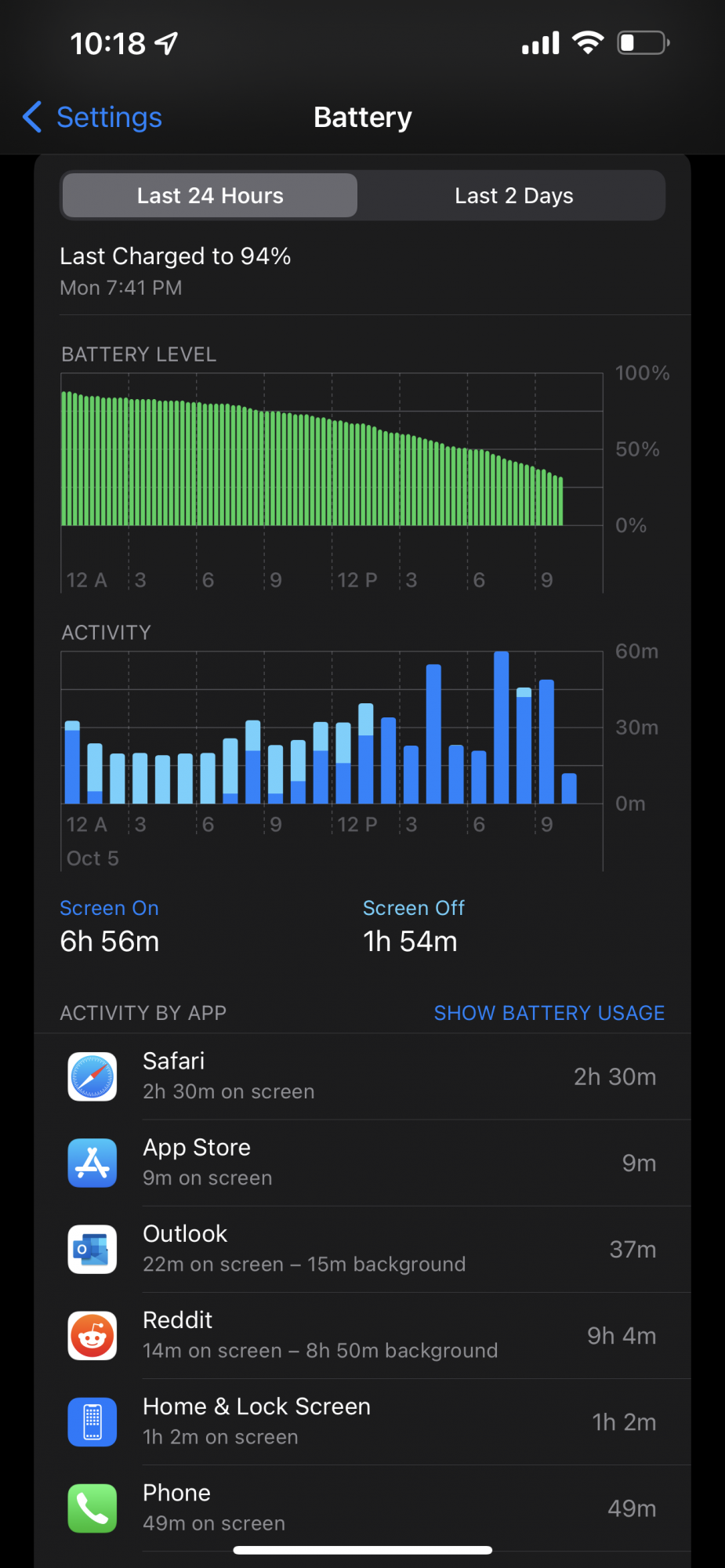Select the Last 24 Hours segment
The height and width of the screenshot is (1568, 725).
[x=210, y=195]
